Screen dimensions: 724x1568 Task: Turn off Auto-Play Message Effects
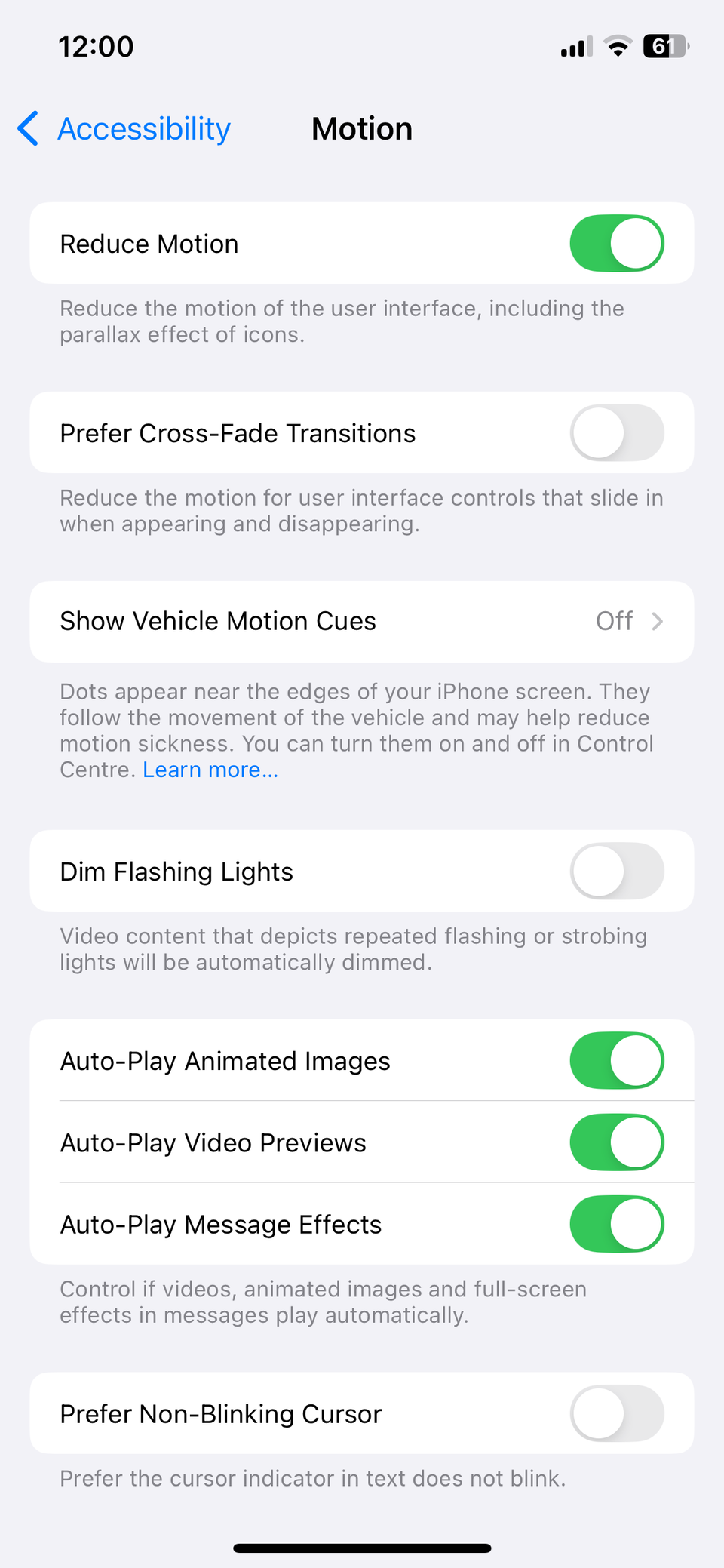[x=617, y=1224]
